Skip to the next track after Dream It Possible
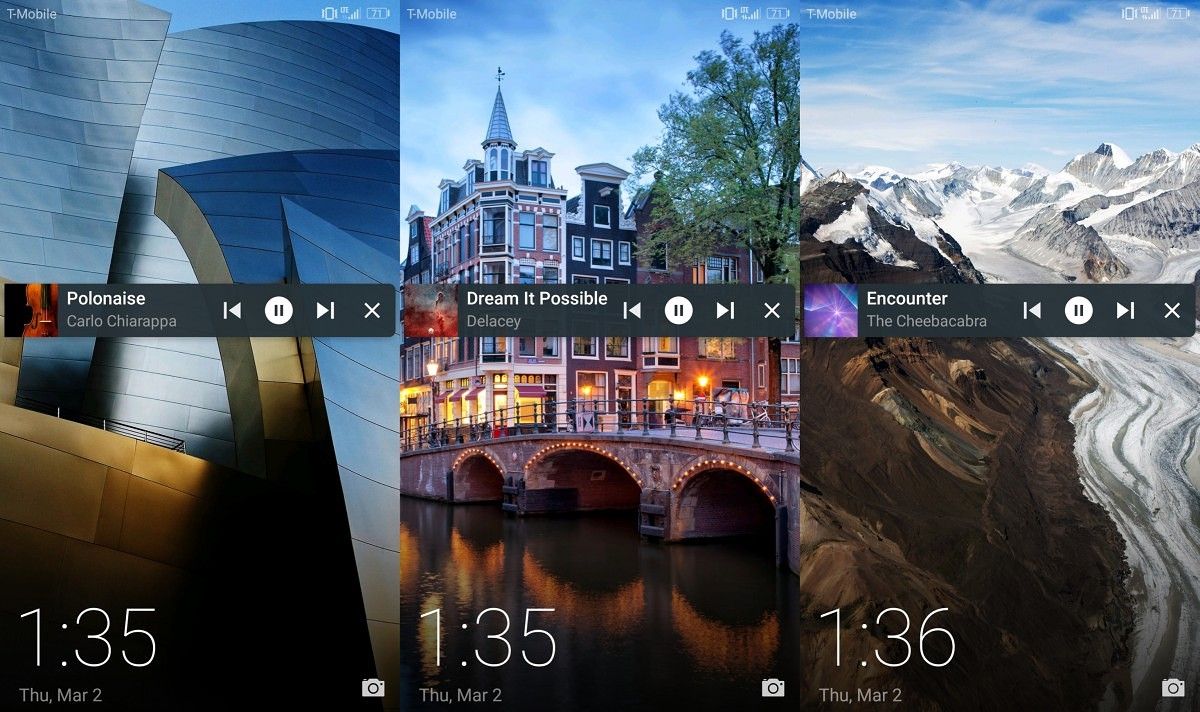This screenshot has height=712, width=1200. pyautogui.click(x=725, y=310)
